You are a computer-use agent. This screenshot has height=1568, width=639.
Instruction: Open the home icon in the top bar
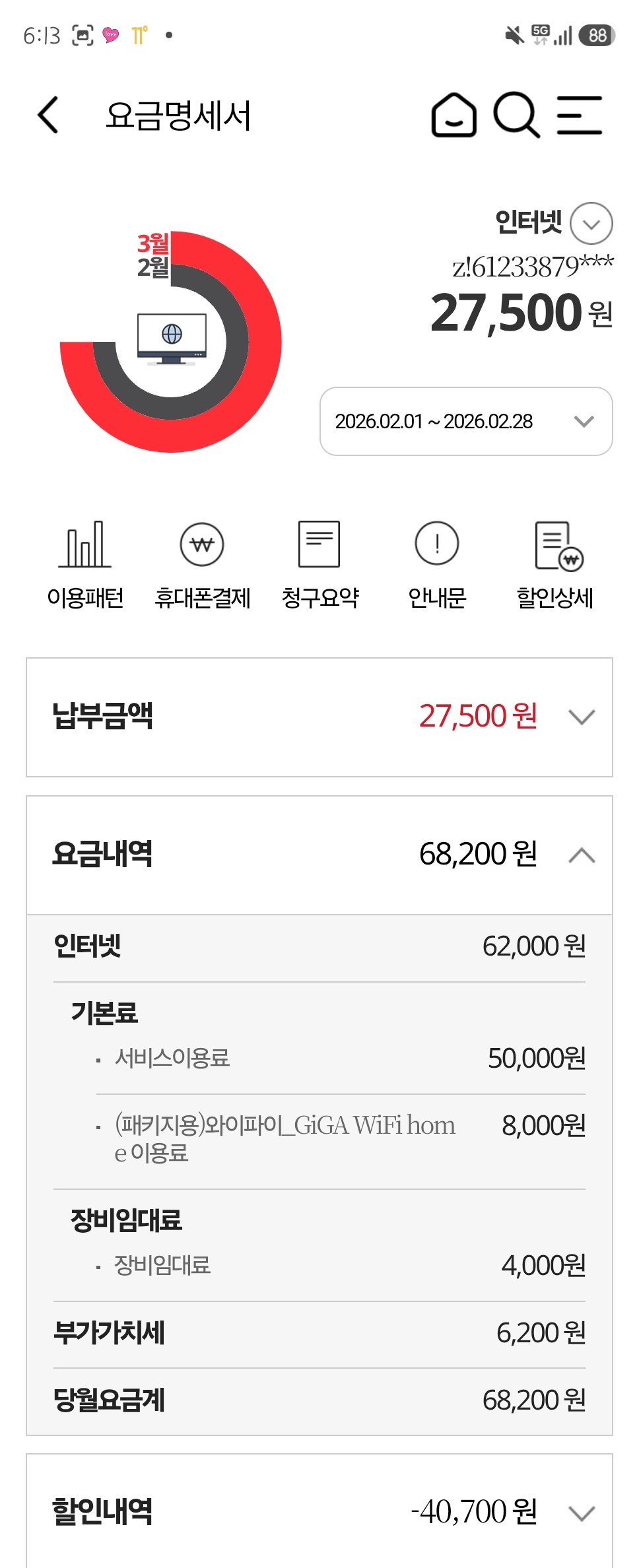click(x=454, y=115)
